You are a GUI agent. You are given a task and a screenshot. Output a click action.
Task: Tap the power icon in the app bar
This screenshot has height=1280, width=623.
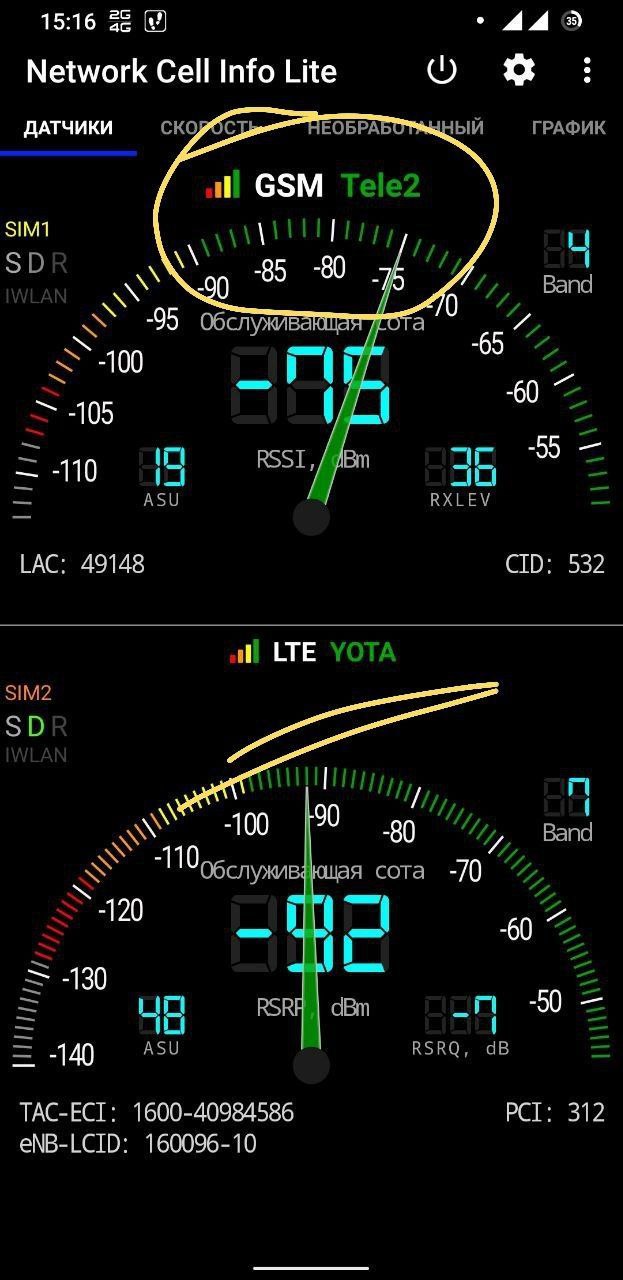click(x=442, y=70)
